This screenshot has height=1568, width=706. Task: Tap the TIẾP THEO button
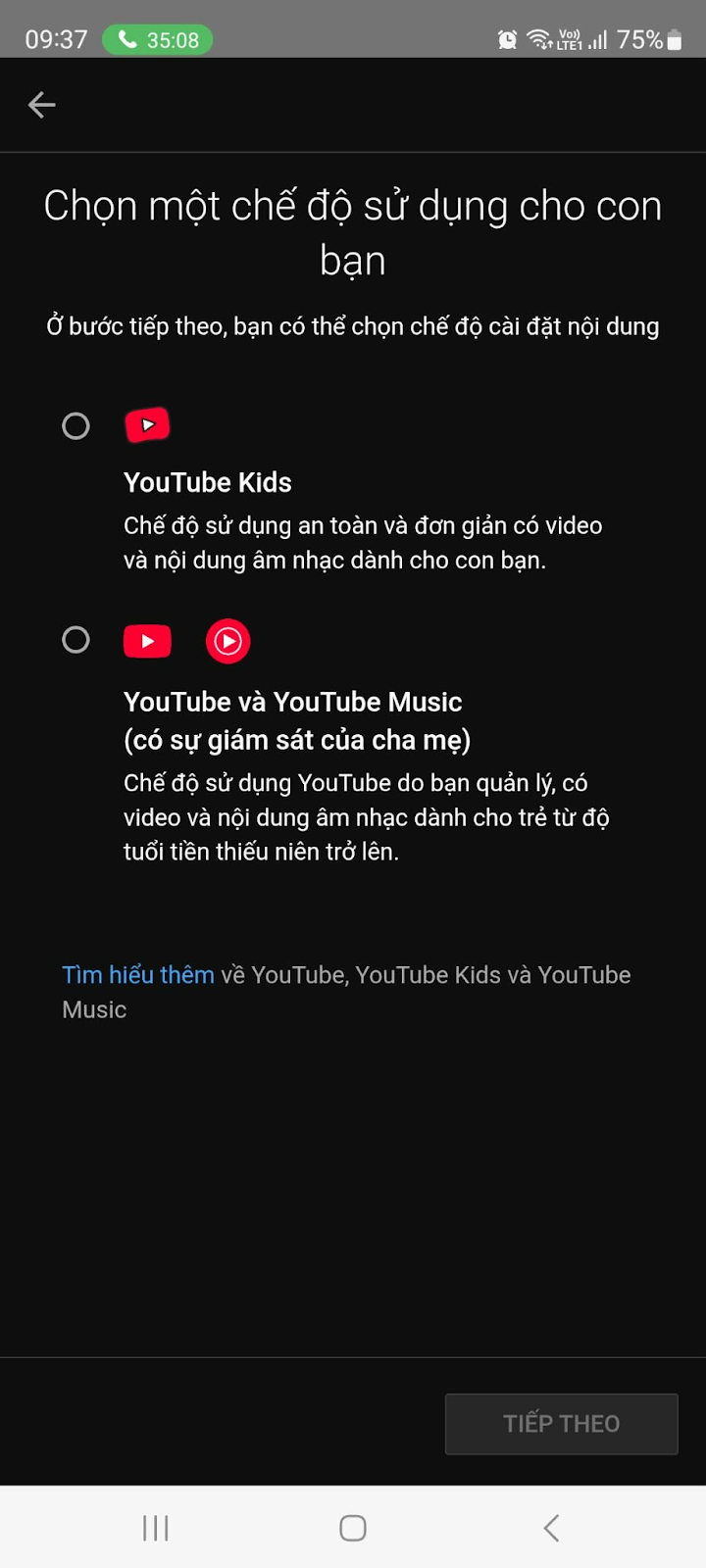[561, 1423]
